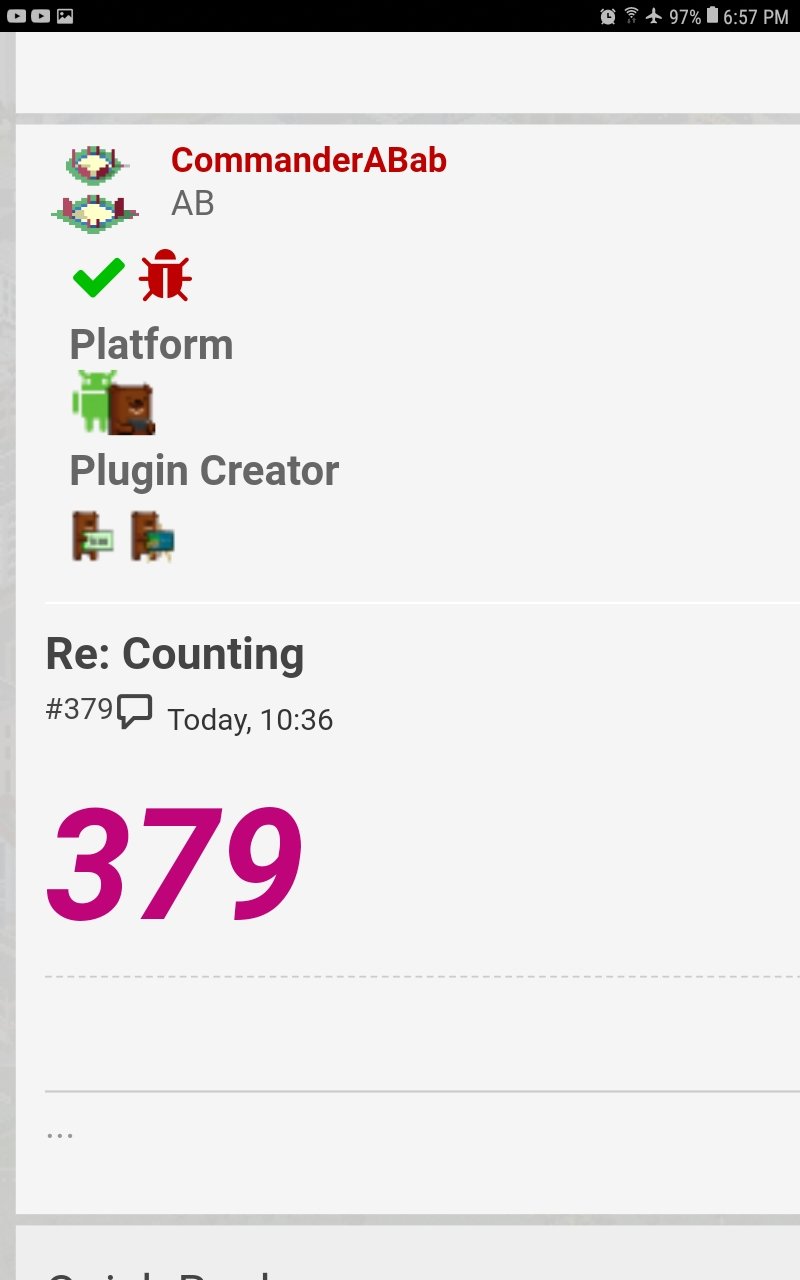Open the Re: Counting post title
This screenshot has width=800, height=1280.
pyautogui.click(x=175, y=654)
